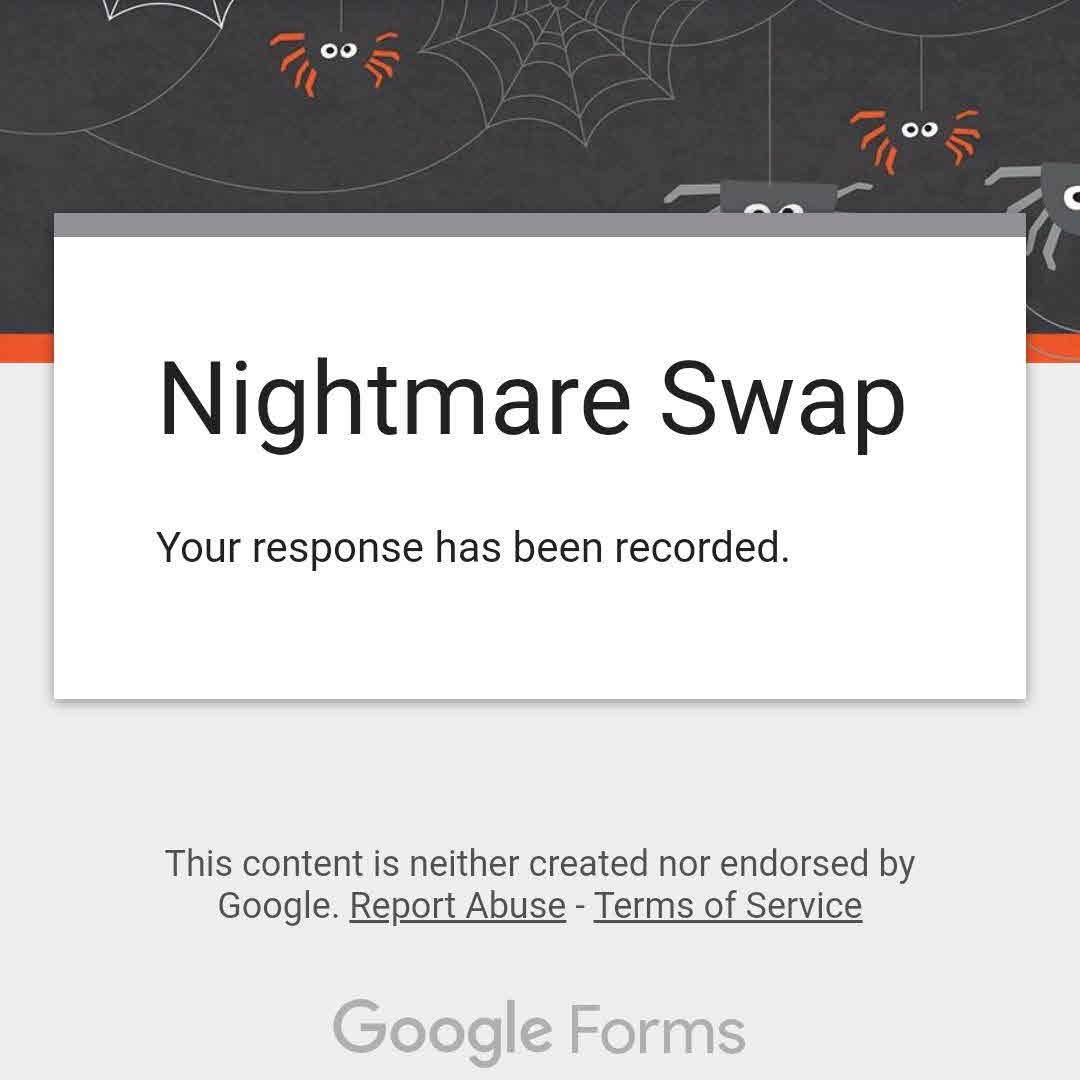The height and width of the screenshot is (1080, 1080).
Task: Tap the Google Forms footer link
Action: [539, 1030]
